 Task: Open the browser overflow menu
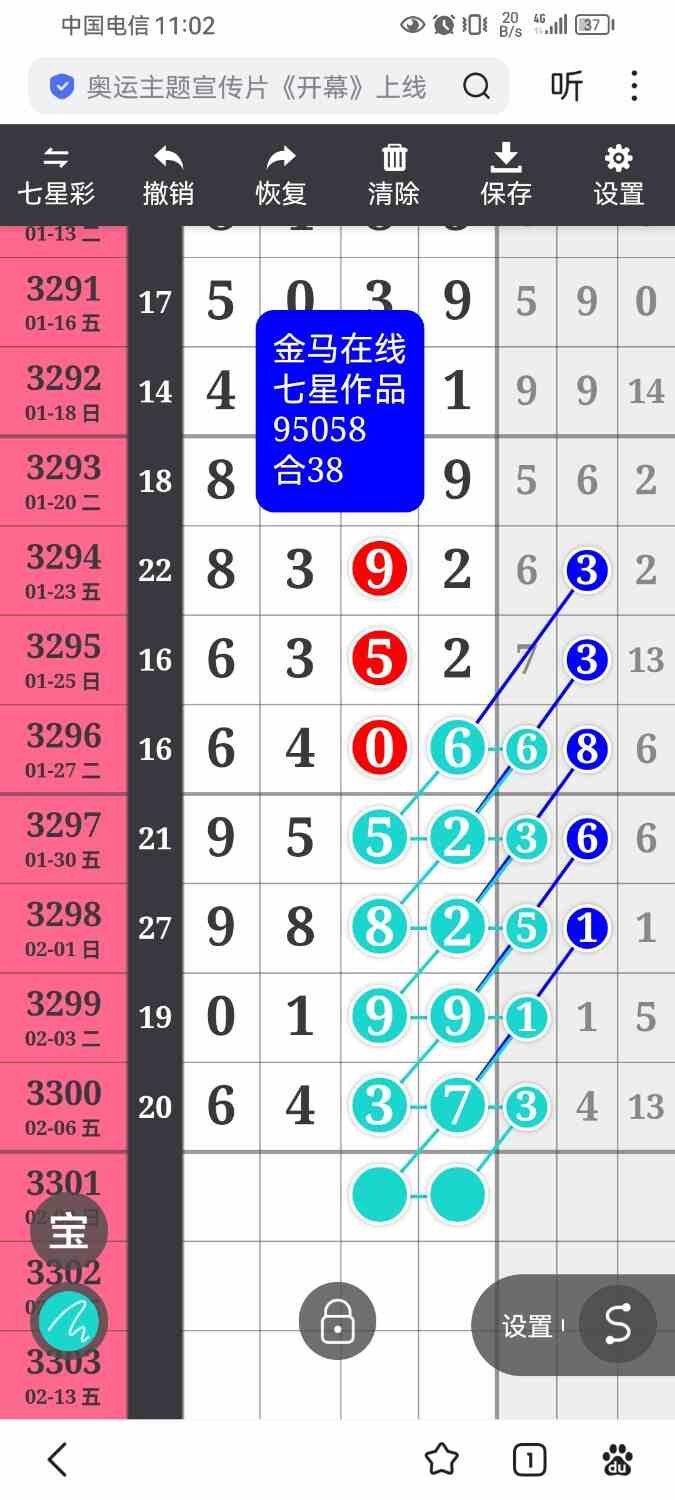click(x=634, y=87)
